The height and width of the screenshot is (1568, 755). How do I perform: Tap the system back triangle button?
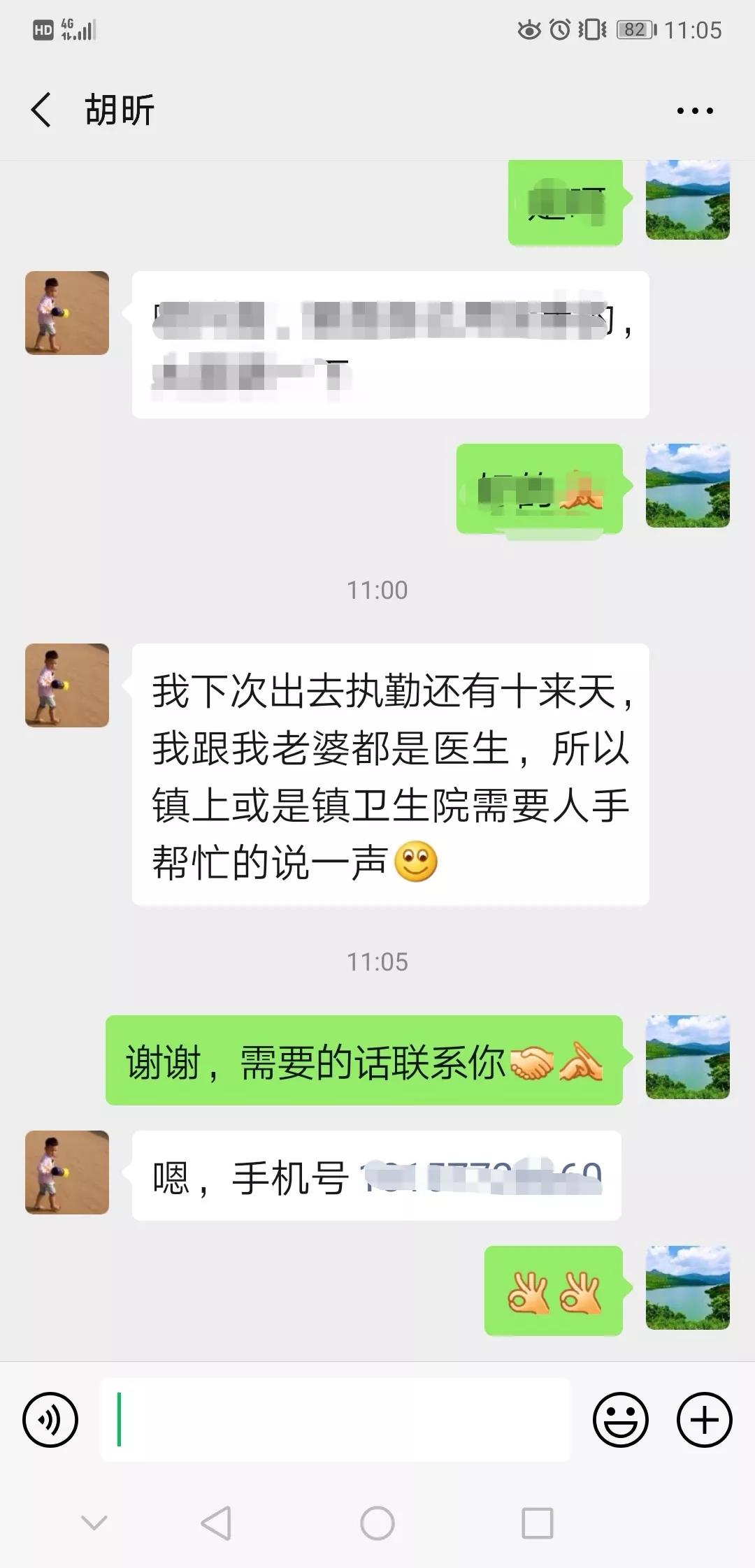pyautogui.click(x=216, y=1523)
